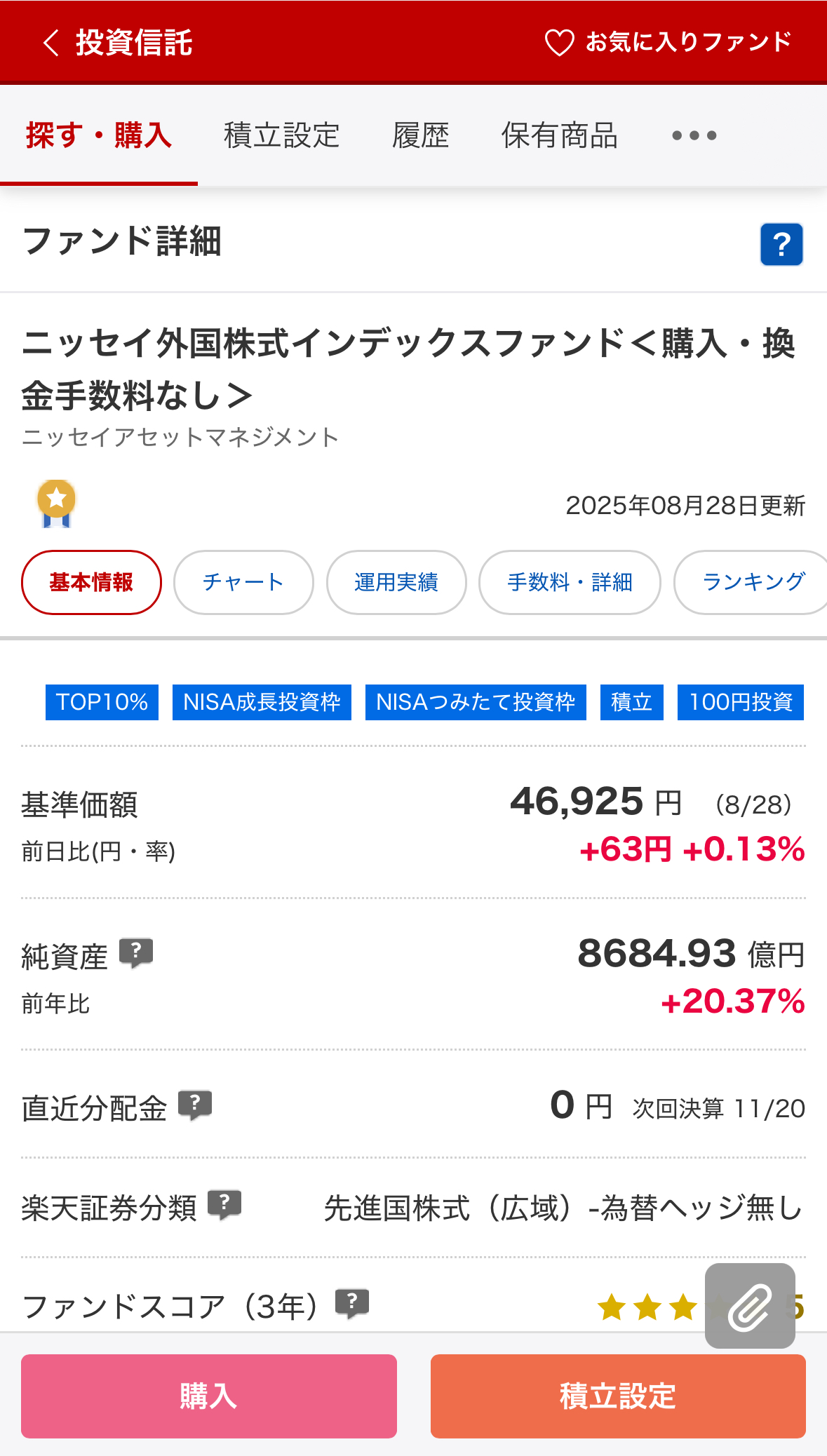The image size is (827, 1456).
Task: Open the 手数料・詳細 section
Action: coord(570,582)
